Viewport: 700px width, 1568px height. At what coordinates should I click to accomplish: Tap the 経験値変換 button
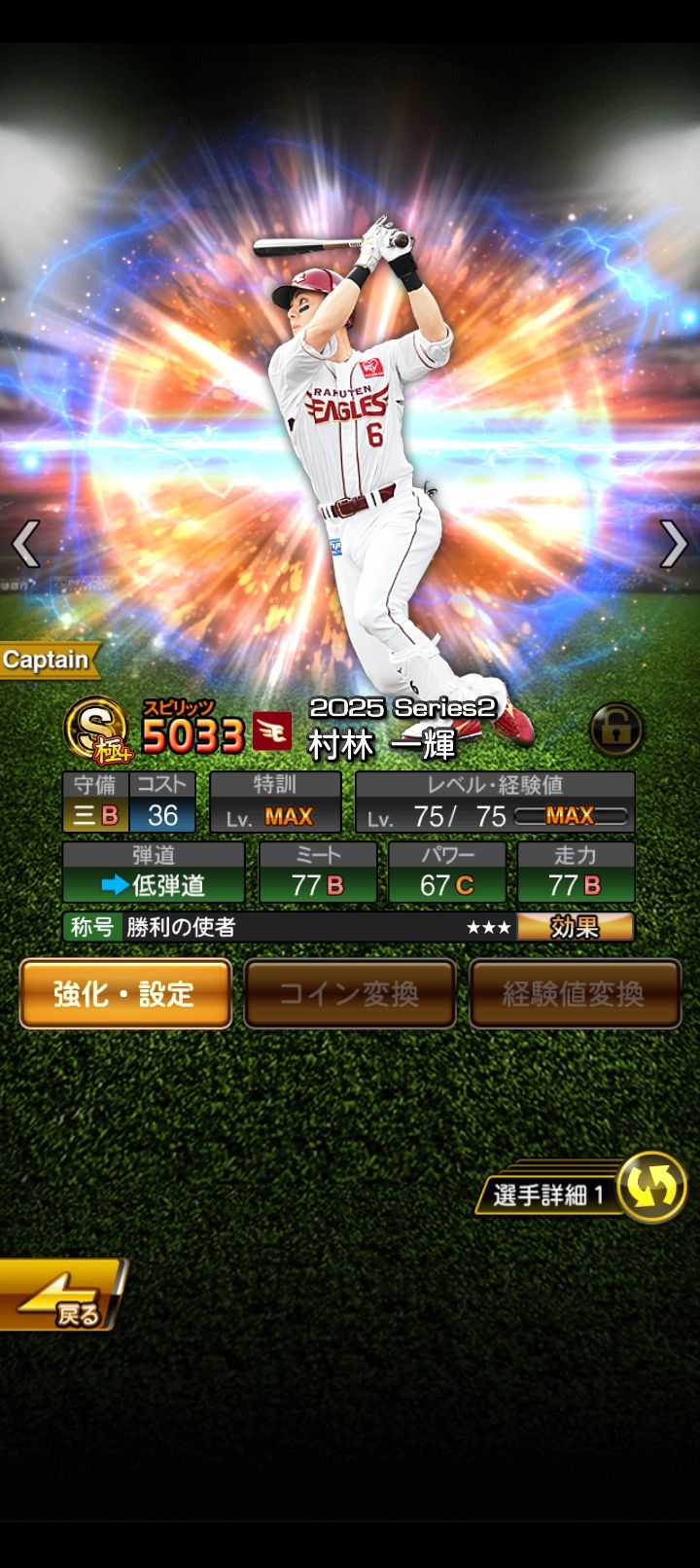(574, 993)
